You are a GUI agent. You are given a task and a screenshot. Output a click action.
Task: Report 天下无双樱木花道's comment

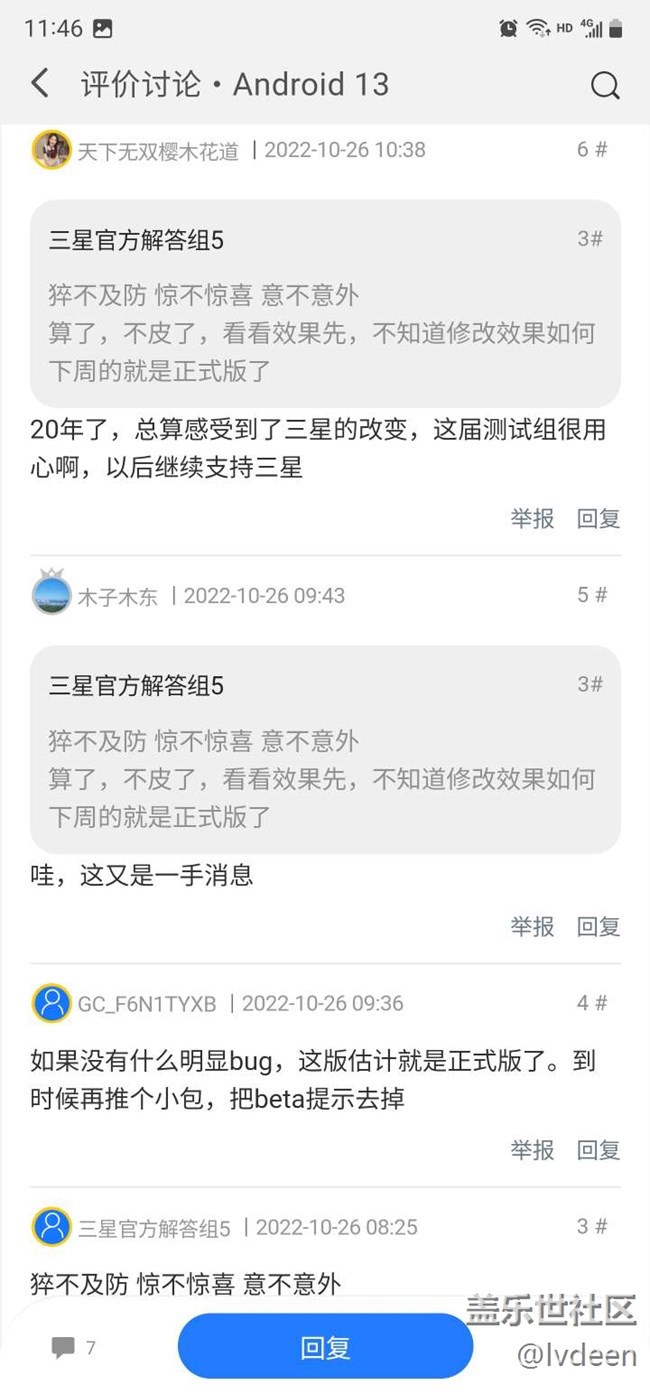point(532,518)
